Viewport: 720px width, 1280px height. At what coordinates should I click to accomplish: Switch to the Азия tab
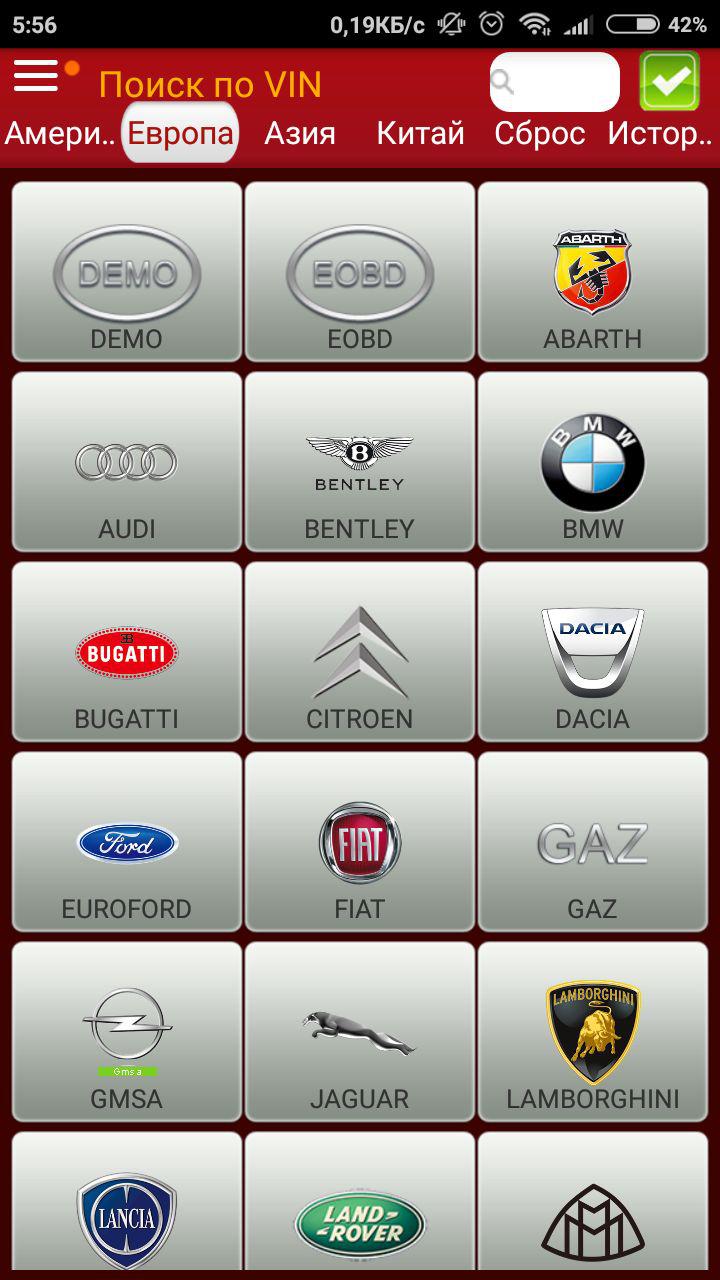(x=300, y=133)
